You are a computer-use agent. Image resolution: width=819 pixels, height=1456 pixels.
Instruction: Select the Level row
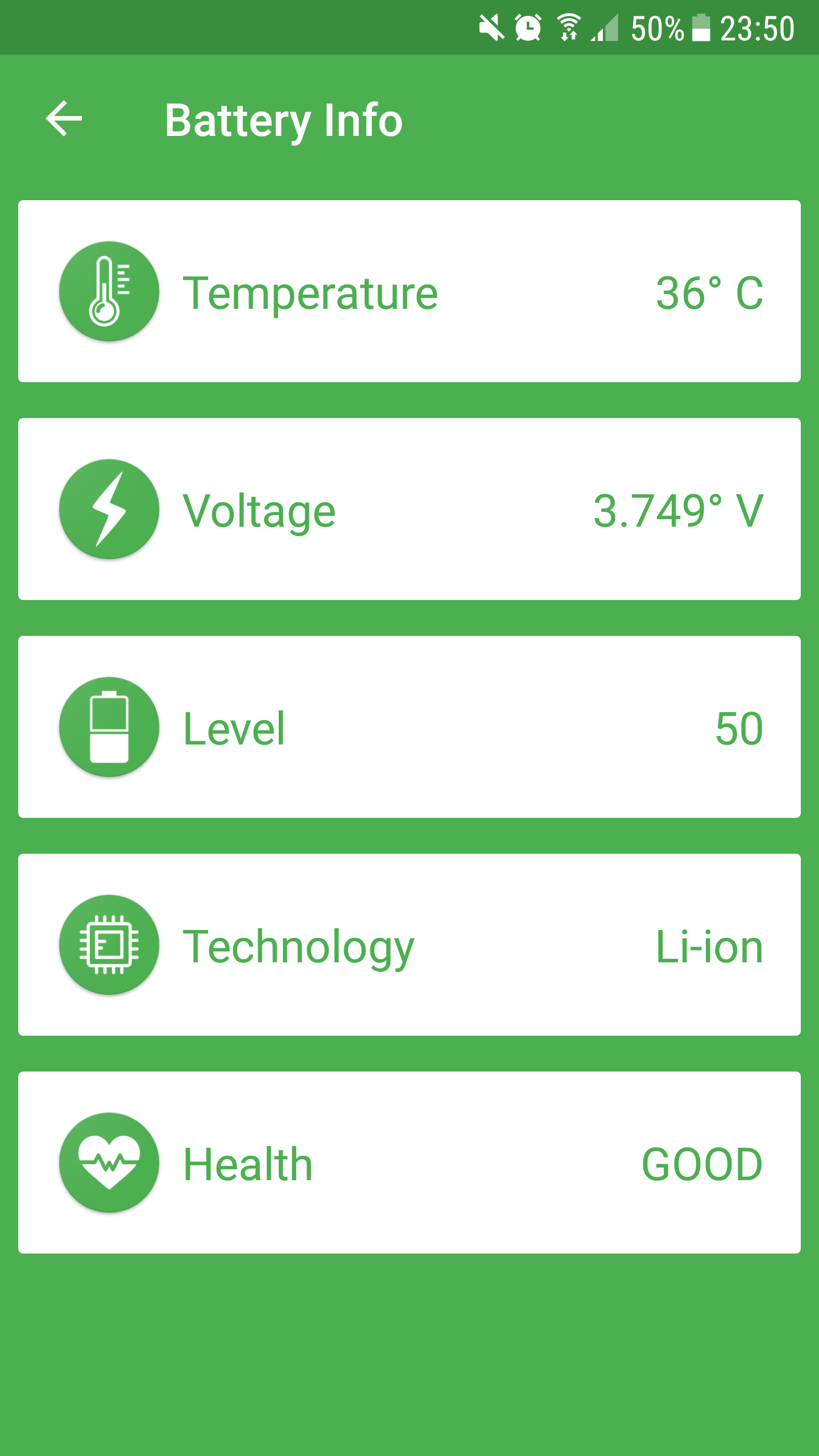[409, 728]
